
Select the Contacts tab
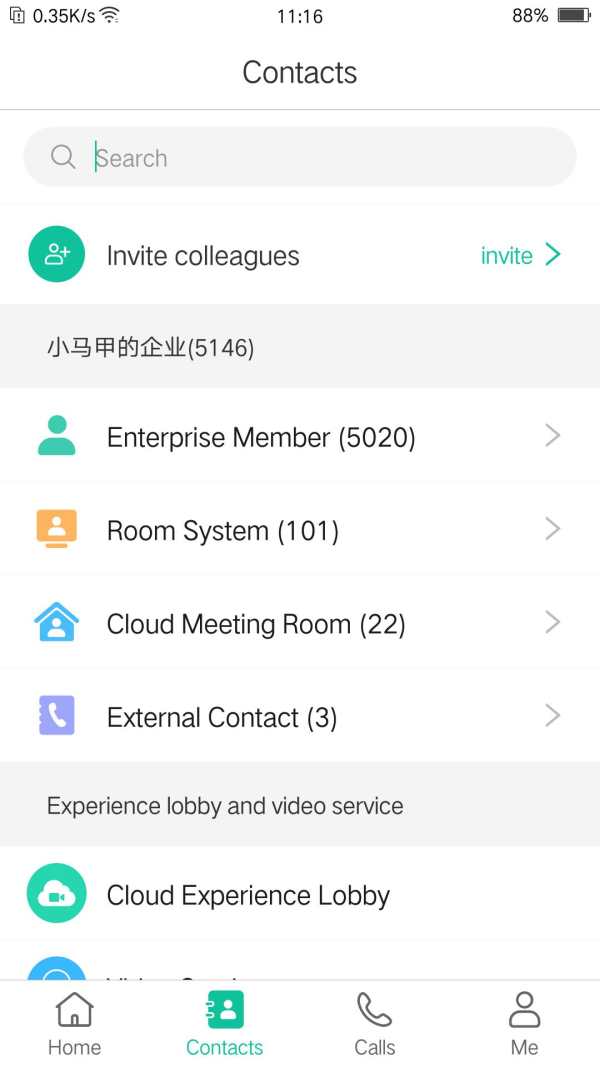coord(224,1023)
